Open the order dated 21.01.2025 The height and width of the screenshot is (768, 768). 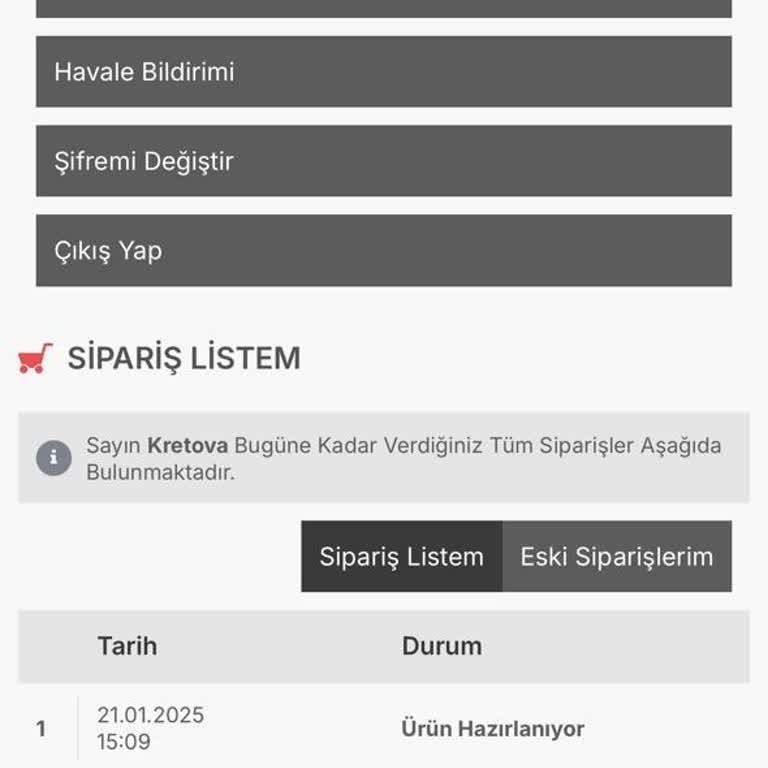click(x=150, y=728)
